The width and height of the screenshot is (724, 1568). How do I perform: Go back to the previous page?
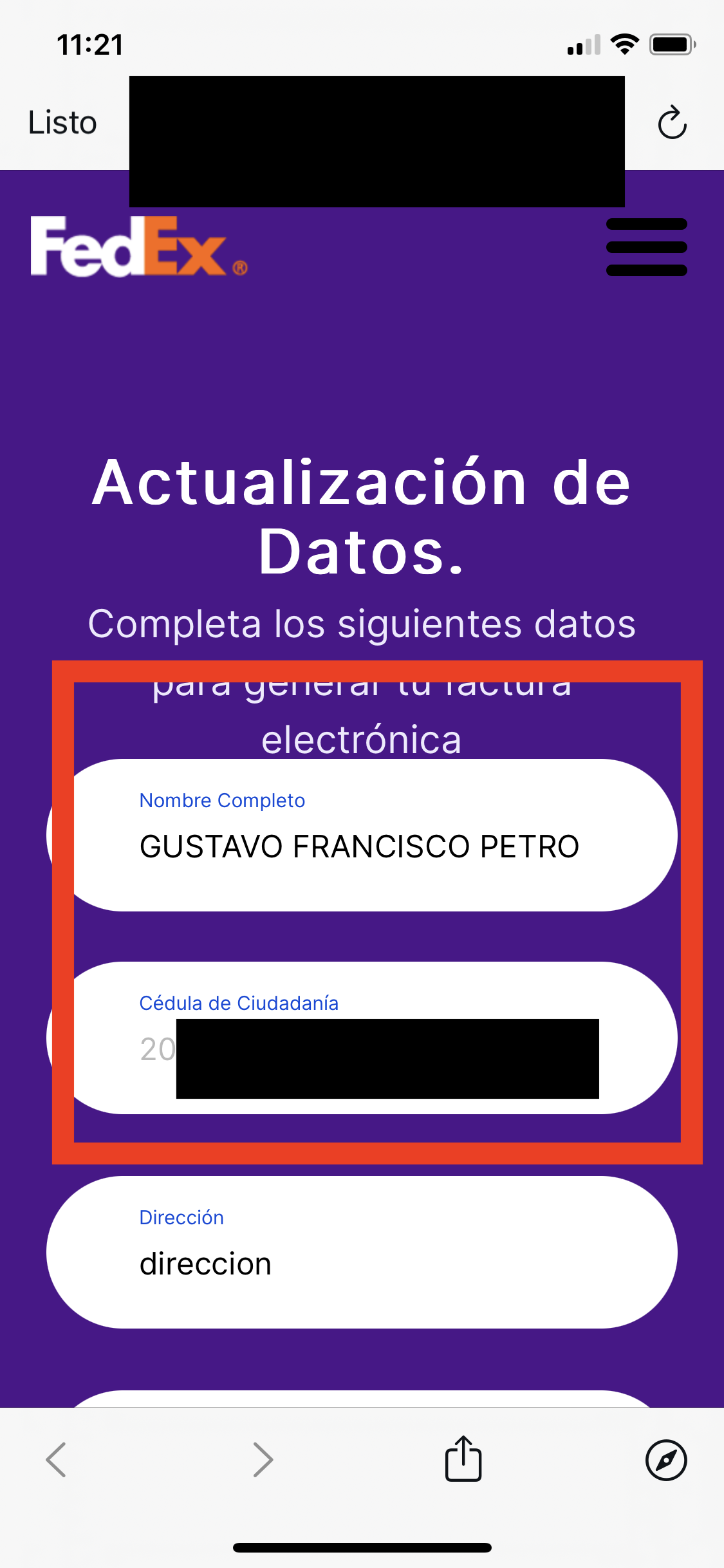pos(56,1459)
